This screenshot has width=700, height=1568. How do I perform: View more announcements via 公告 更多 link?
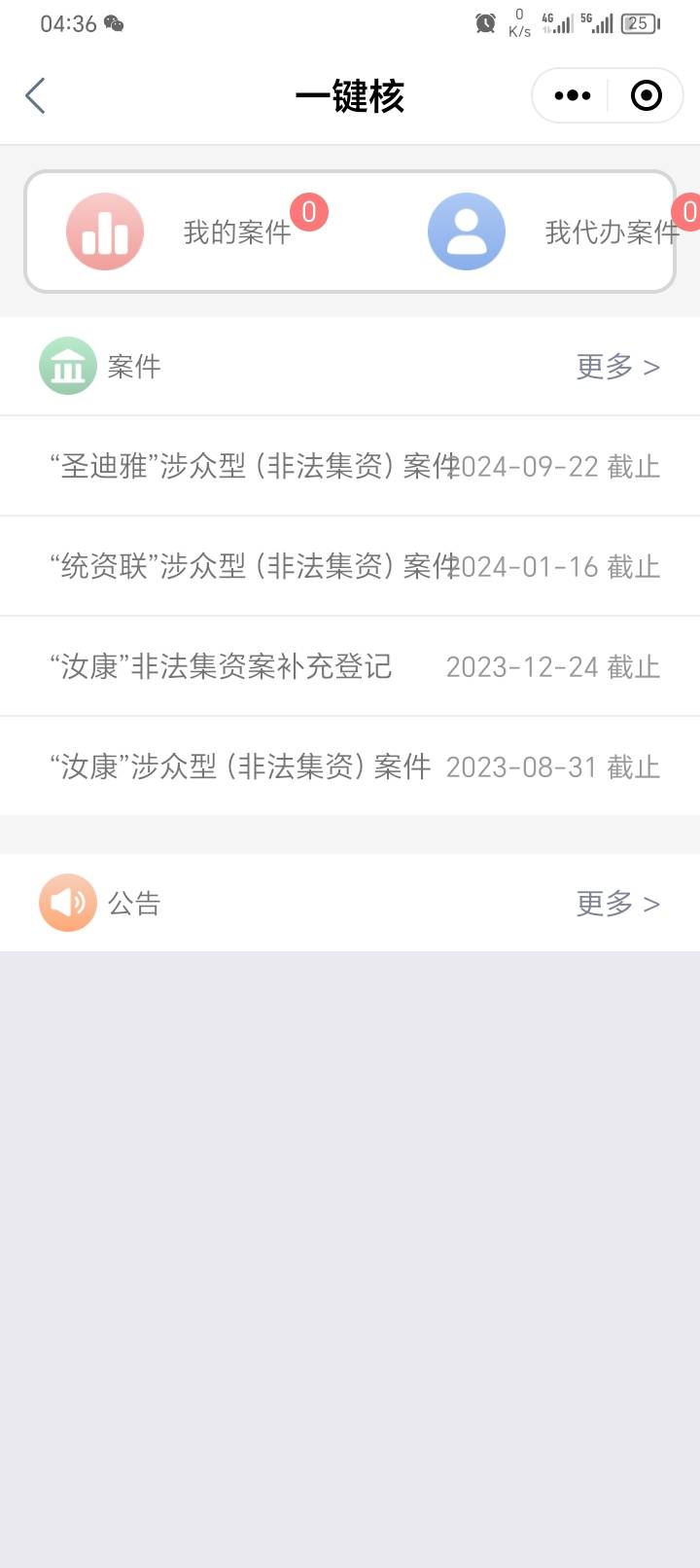[x=617, y=904]
